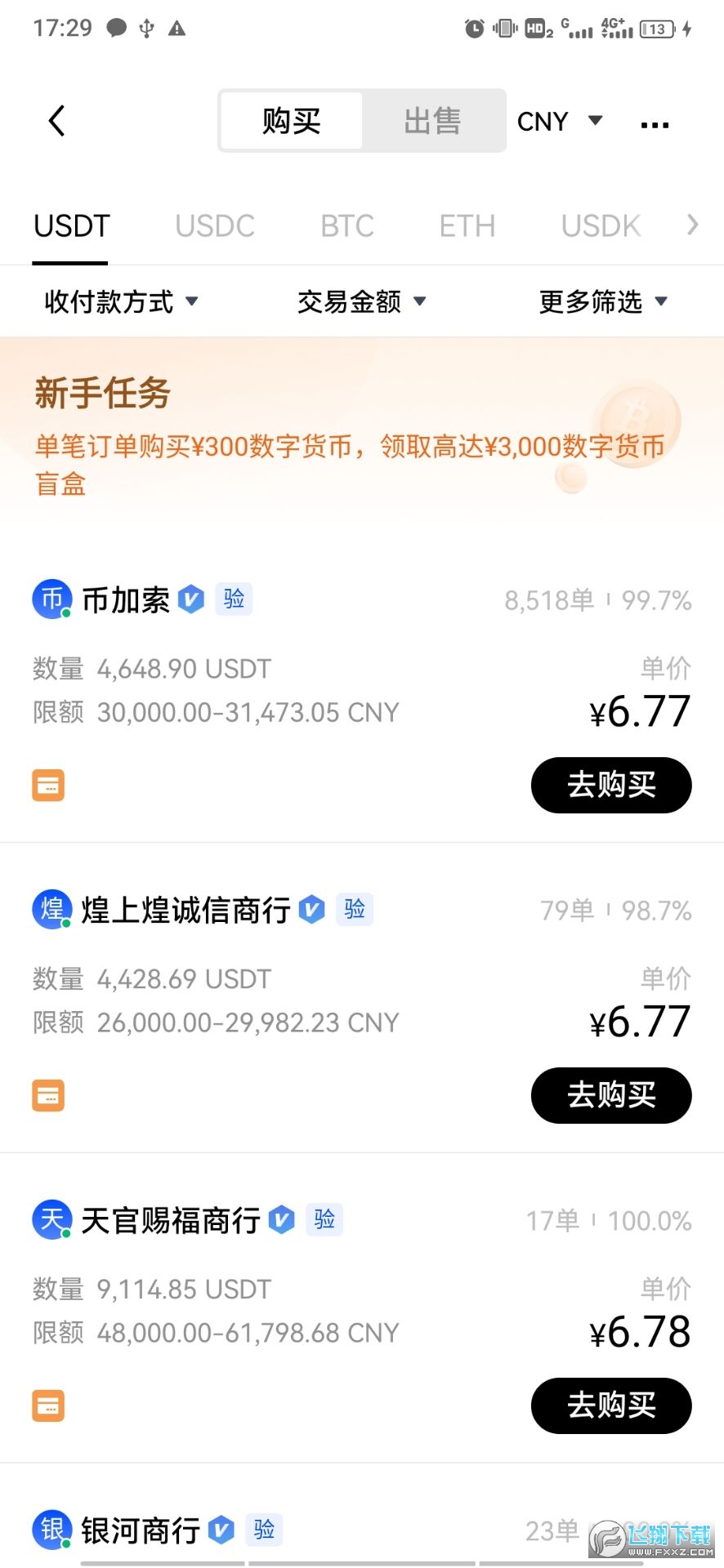Open the three-dot overflow menu

[655, 125]
